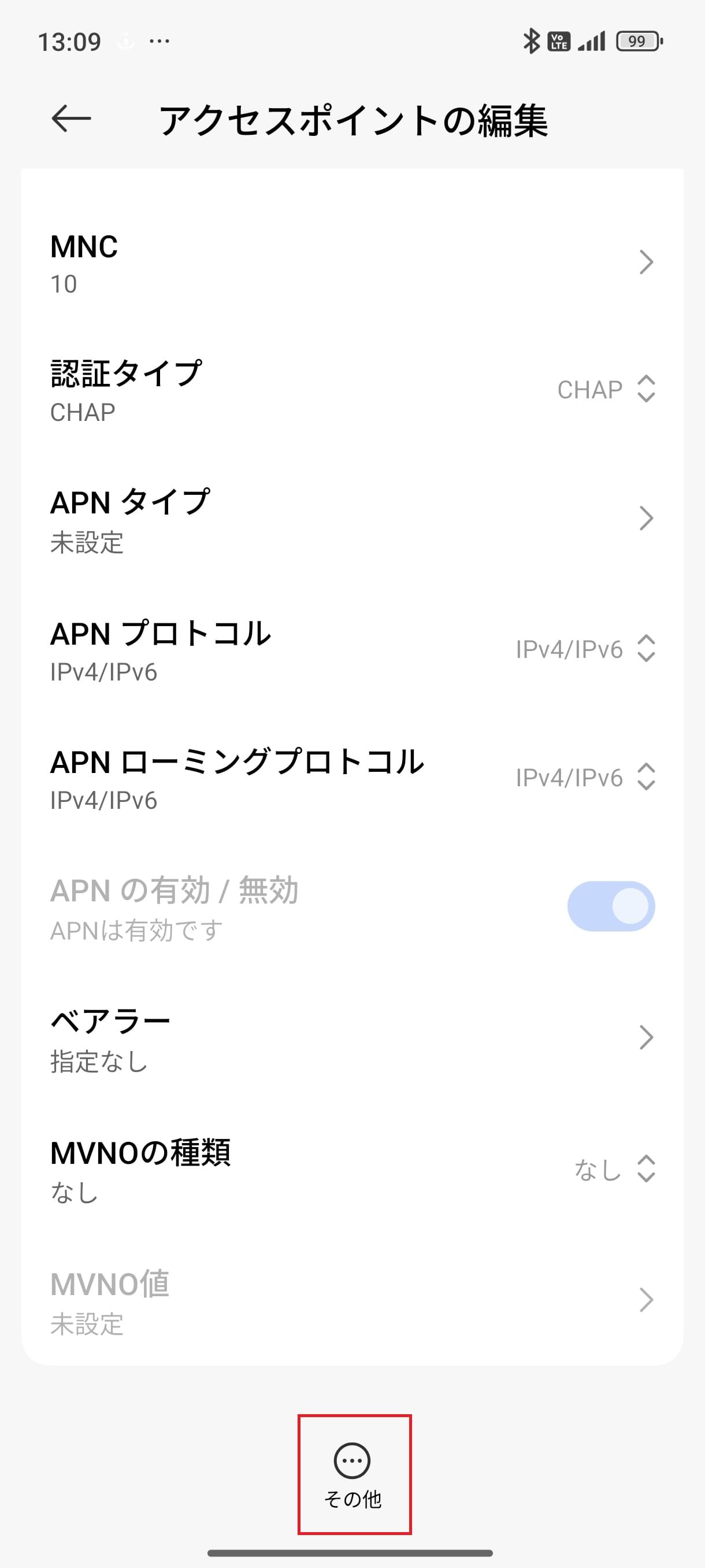The width and height of the screenshot is (705, 1568).
Task: Tap the blue APN activation toggle
Action: pyautogui.click(x=611, y=905)
